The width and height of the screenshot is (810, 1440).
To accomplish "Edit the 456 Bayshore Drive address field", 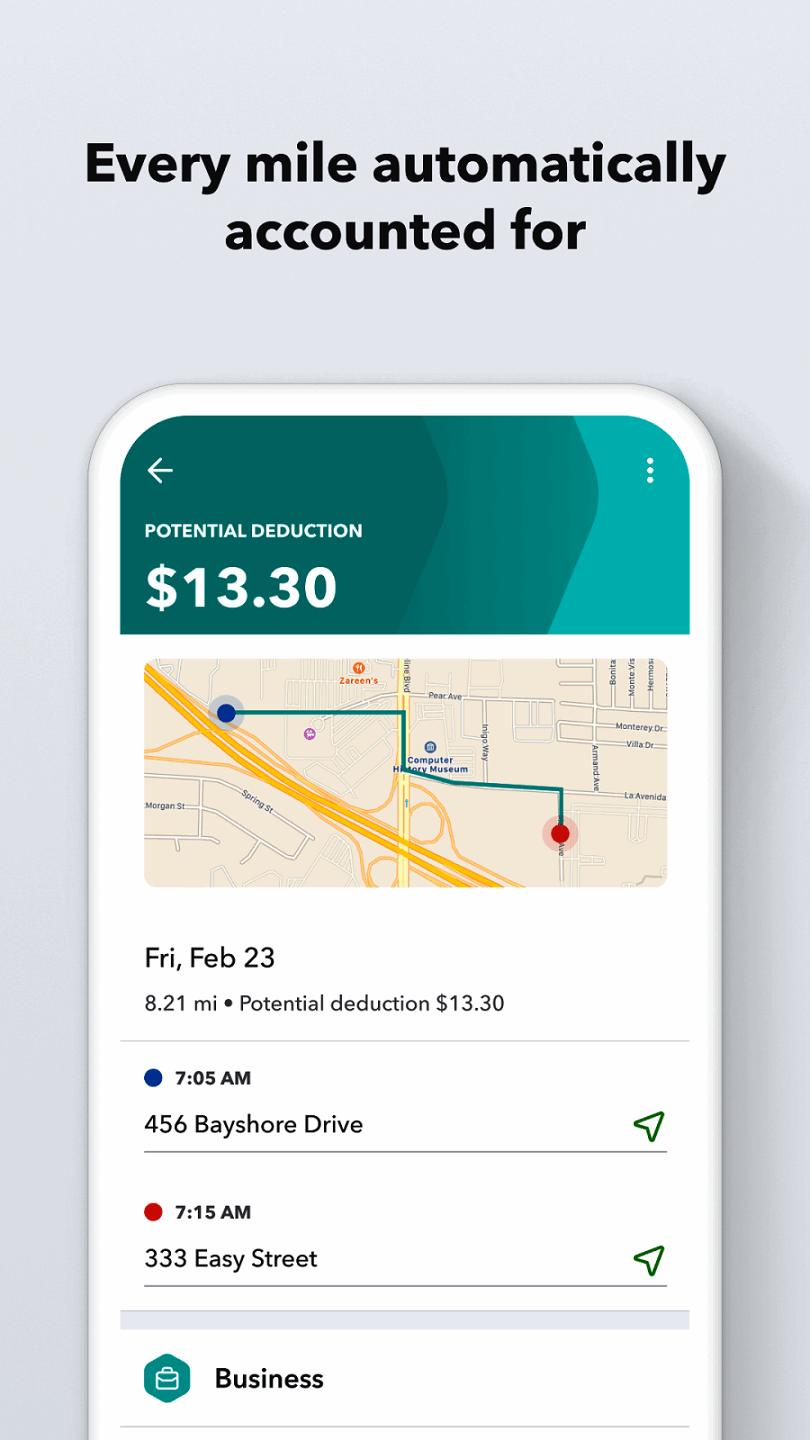I will point(252,1124).
